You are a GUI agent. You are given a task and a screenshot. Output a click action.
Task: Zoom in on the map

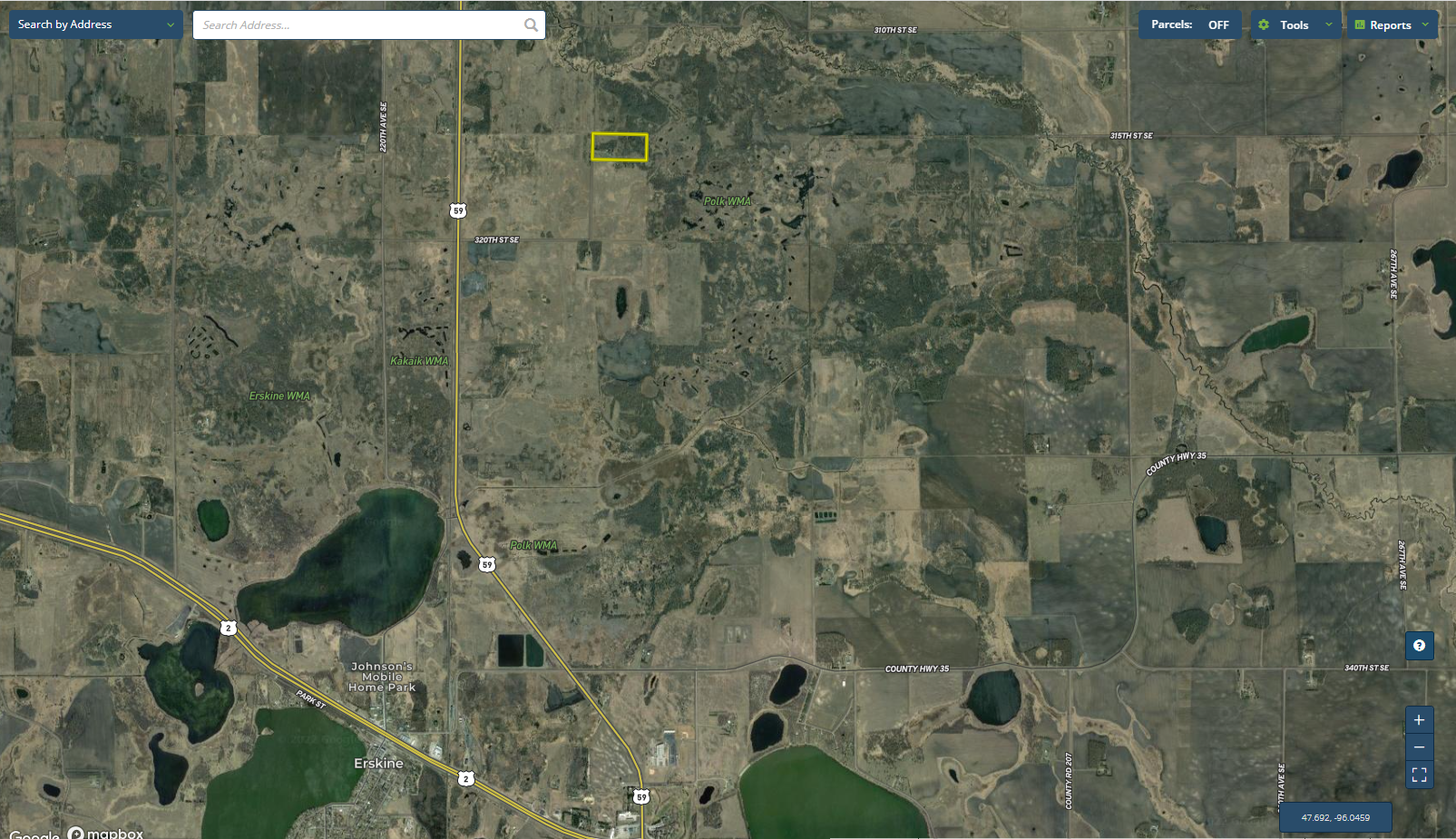click(x=1419, y=720)
